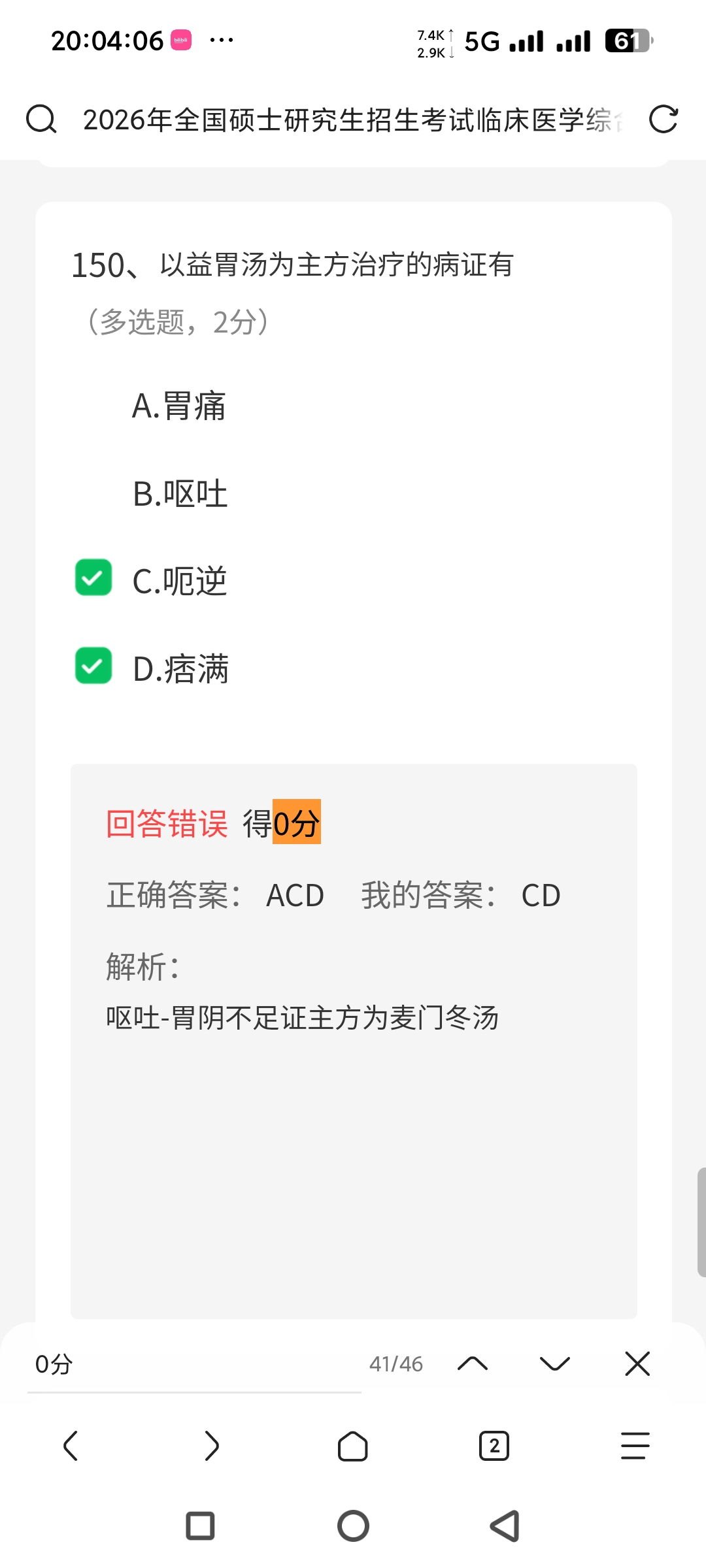Select option A.胃痛
Viewport: 706px width, 1568px height.
pos(178,406)
